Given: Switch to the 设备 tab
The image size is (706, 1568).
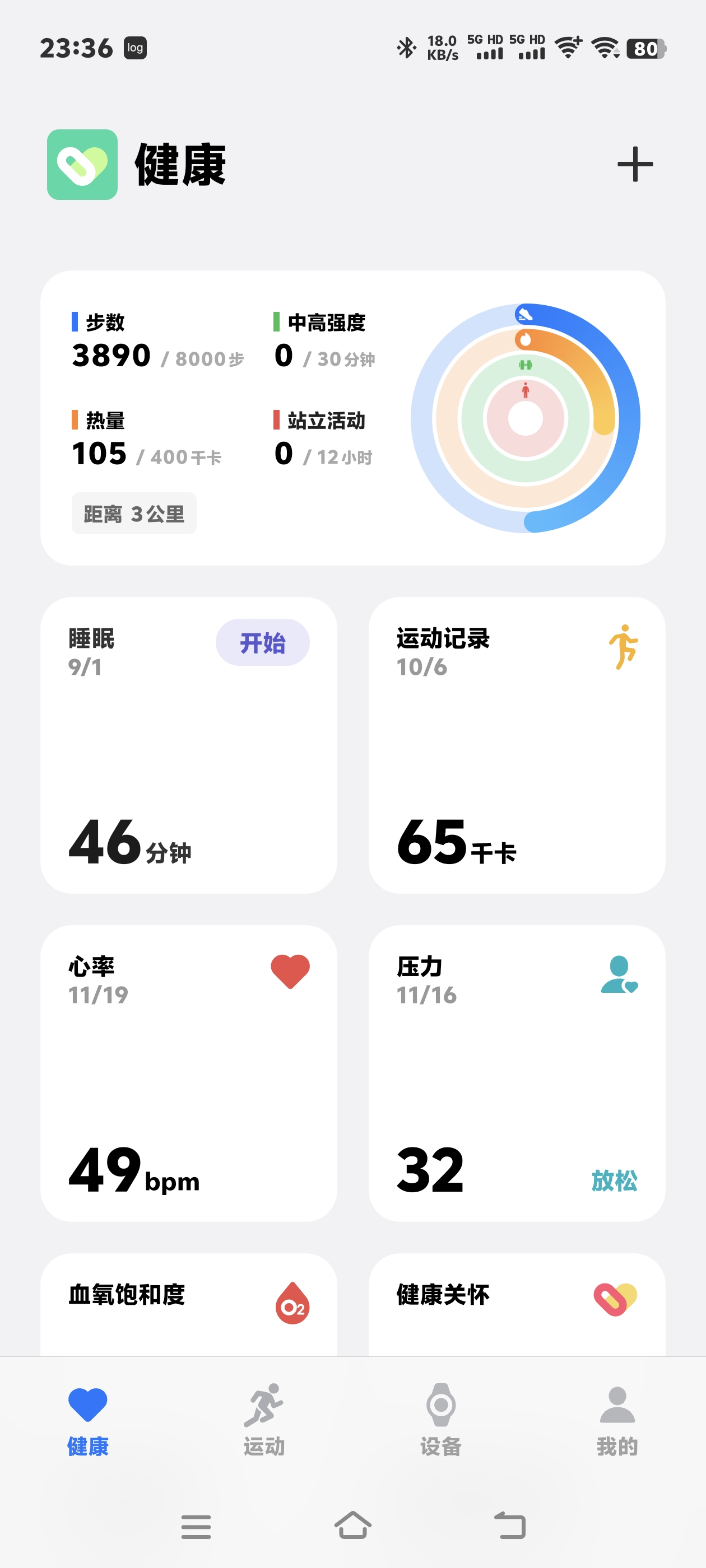Looking at the screenshot, I should click(x=441, y=1420).
